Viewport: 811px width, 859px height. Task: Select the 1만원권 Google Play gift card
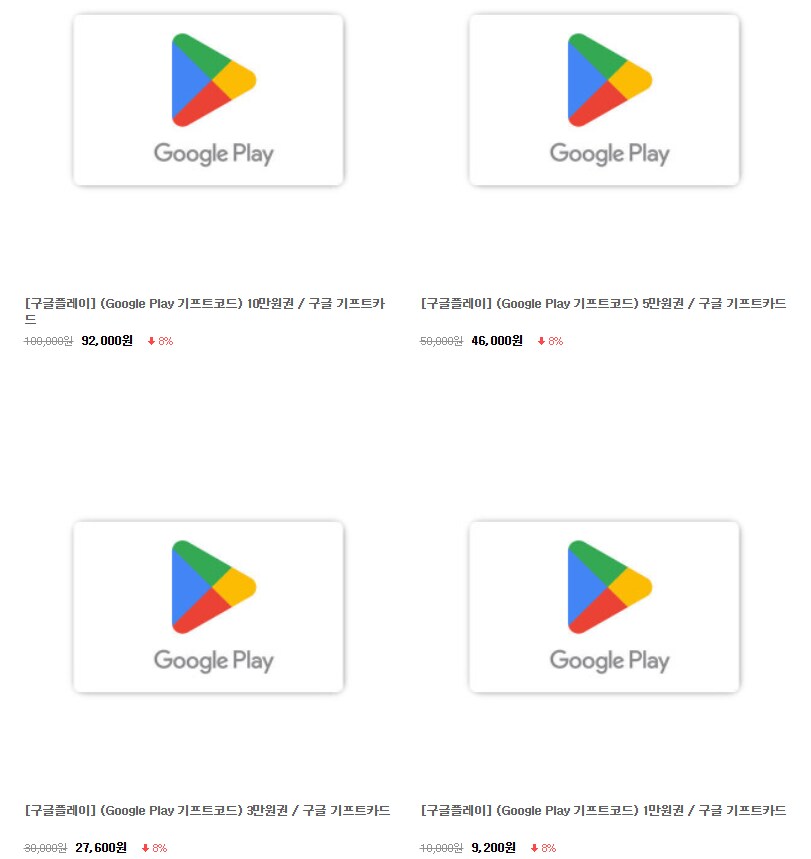[604, 607]
